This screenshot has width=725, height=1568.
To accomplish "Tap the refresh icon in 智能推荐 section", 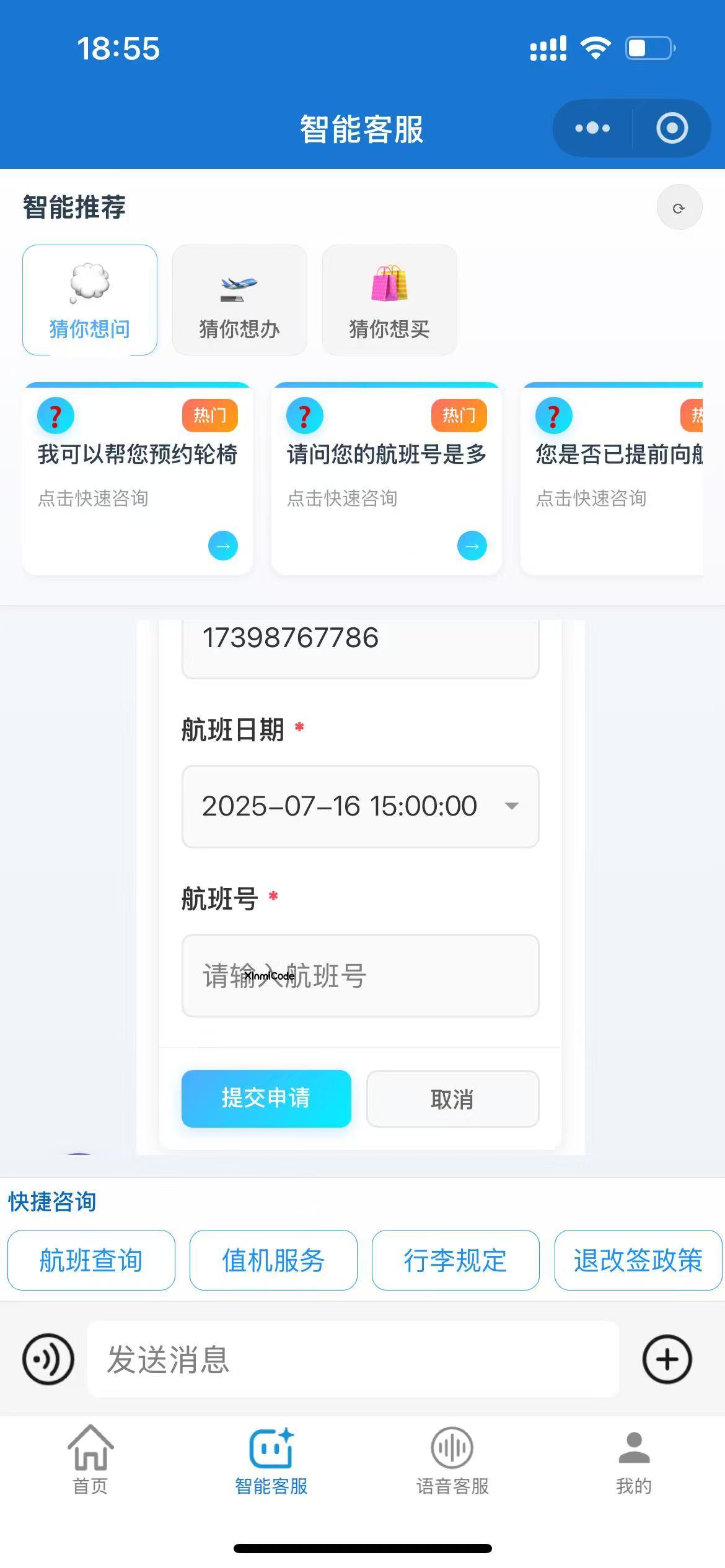I will [x=679, y=207].
